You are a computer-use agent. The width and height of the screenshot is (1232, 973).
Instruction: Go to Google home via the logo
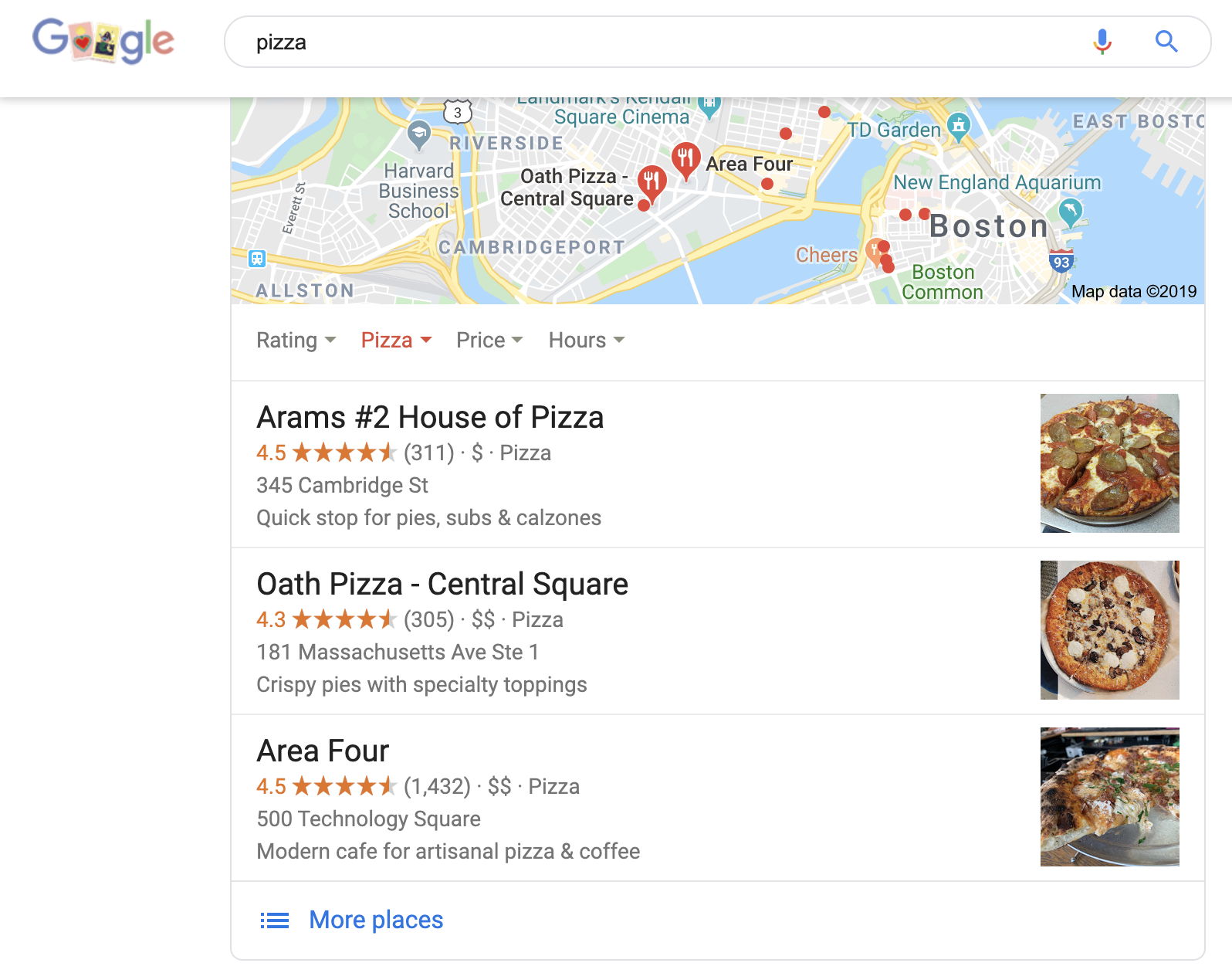pos(103,41)
